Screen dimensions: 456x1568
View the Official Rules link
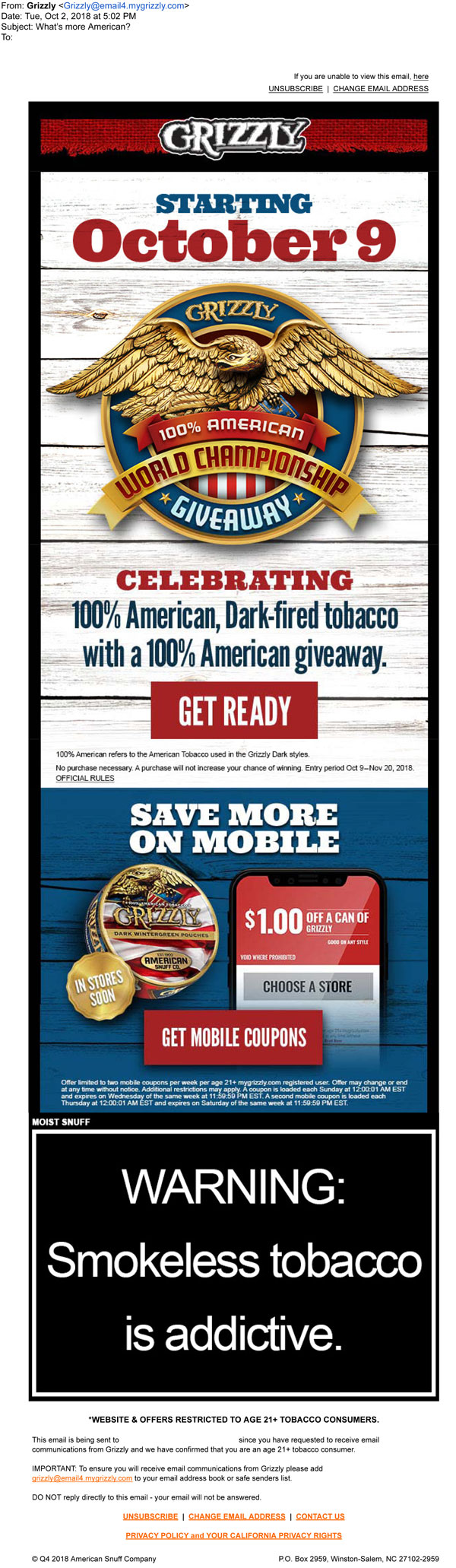point(85,778)
